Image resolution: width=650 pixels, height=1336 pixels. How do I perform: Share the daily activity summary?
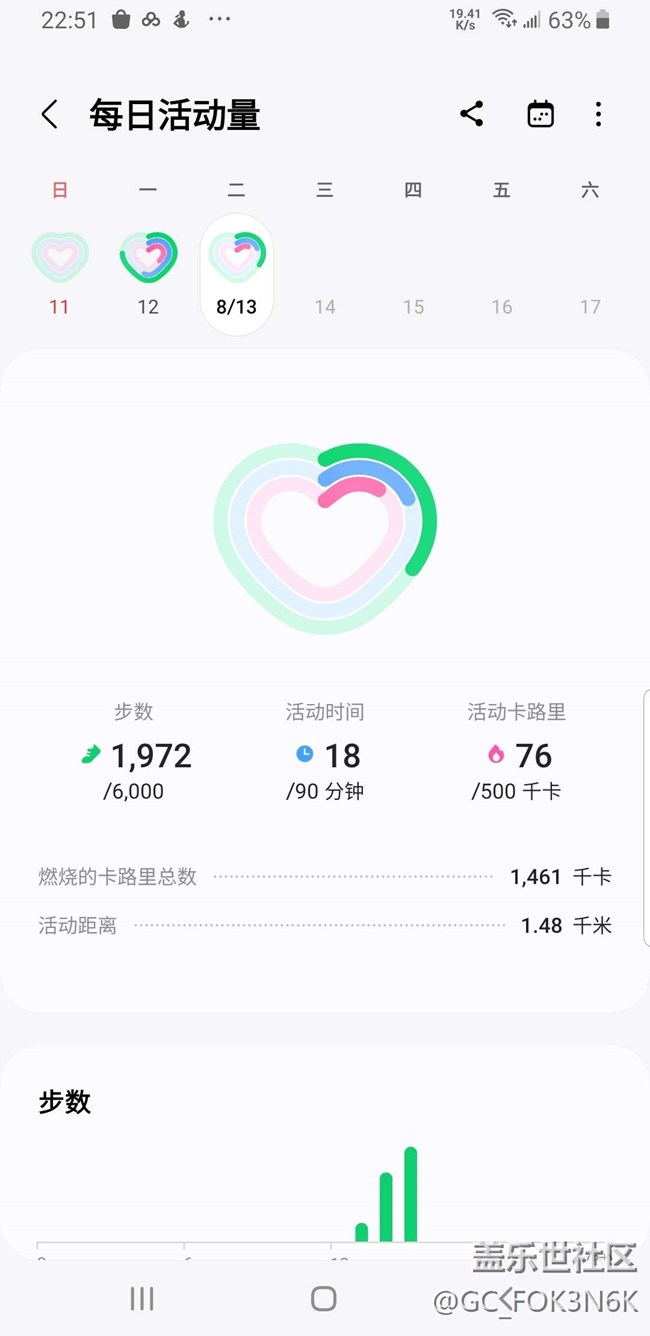(472, 114)
